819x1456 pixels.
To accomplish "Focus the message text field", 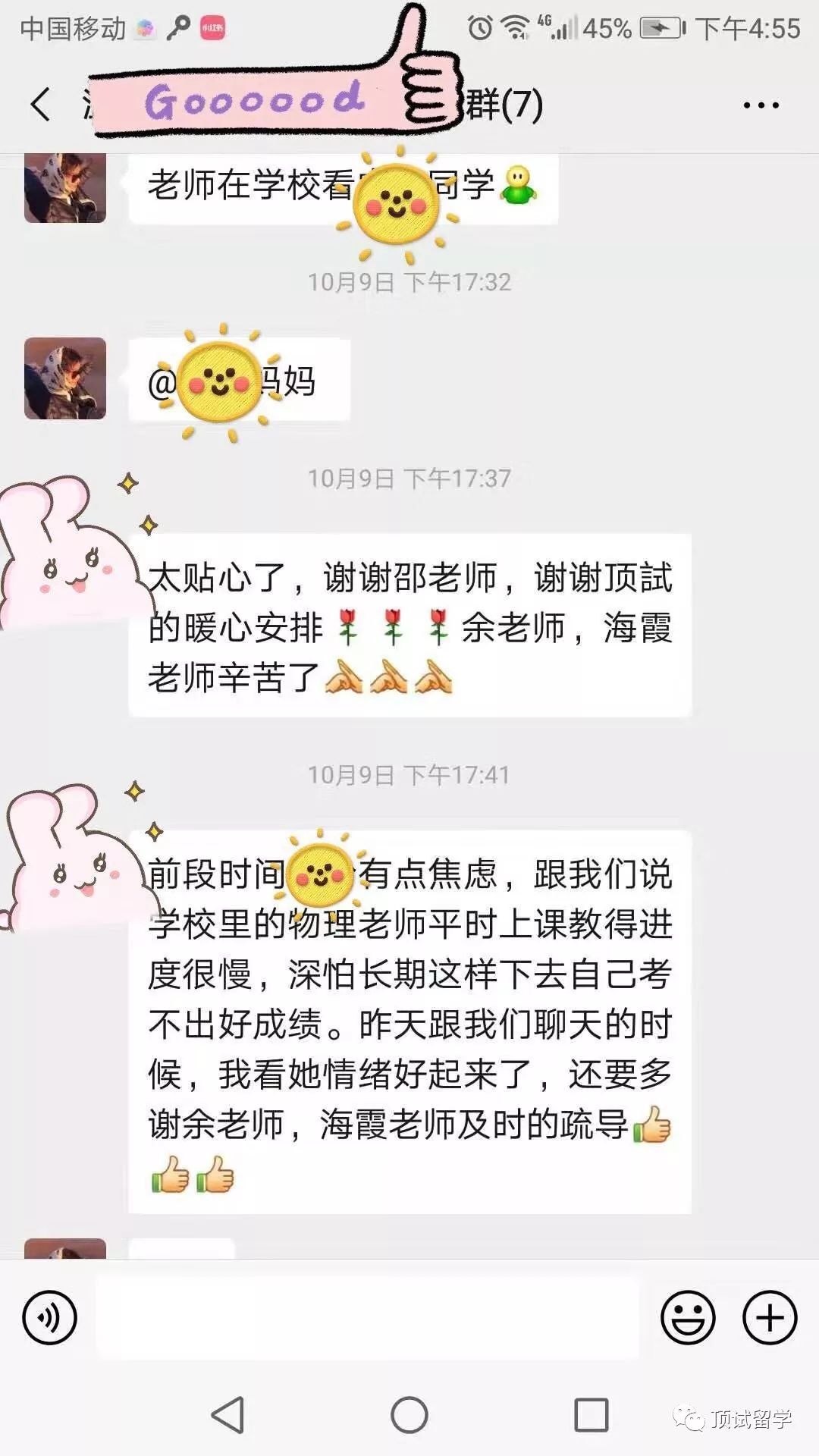I will pos(367,1318).
